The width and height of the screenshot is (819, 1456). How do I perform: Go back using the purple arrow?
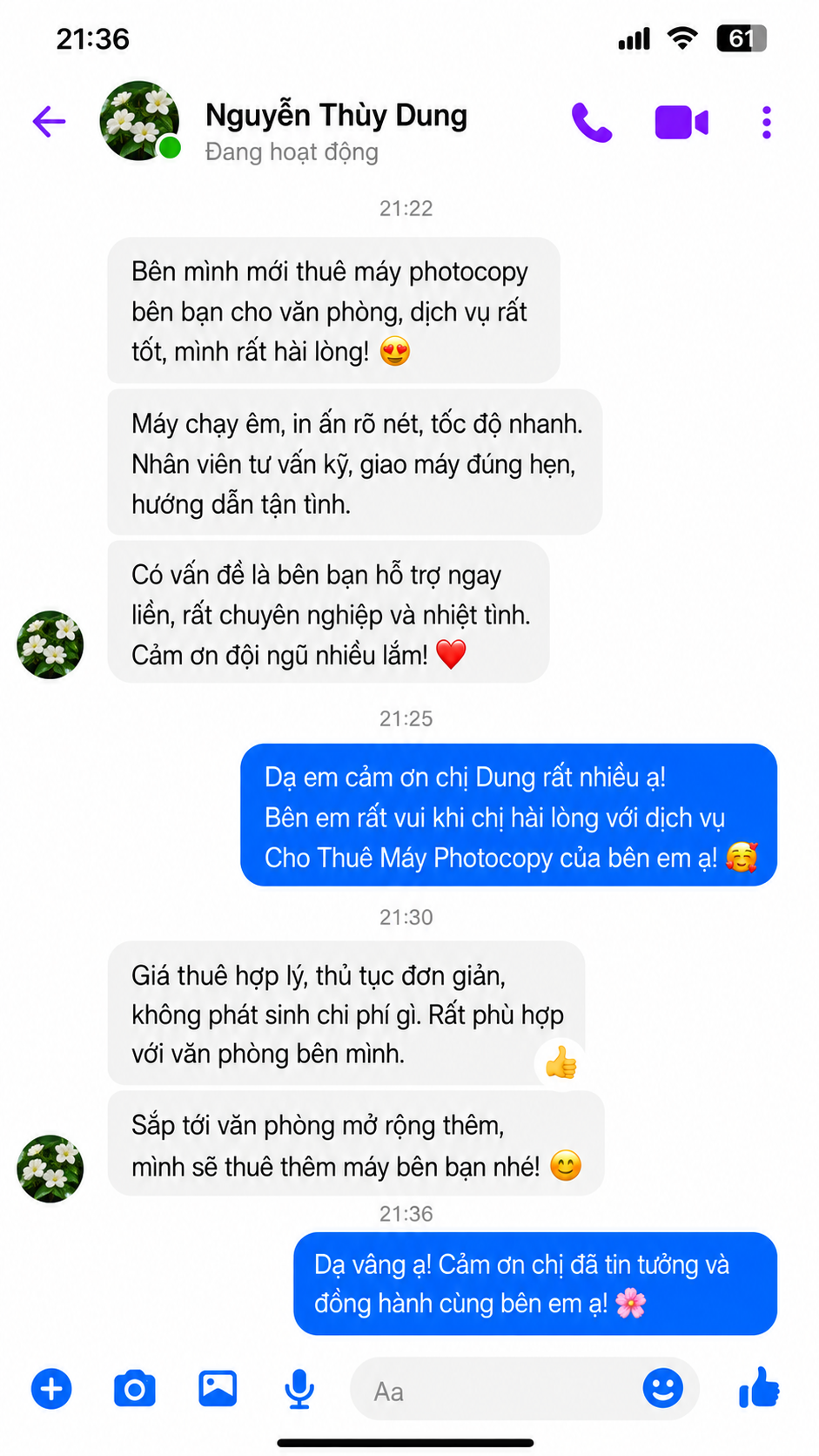(50, 122)
